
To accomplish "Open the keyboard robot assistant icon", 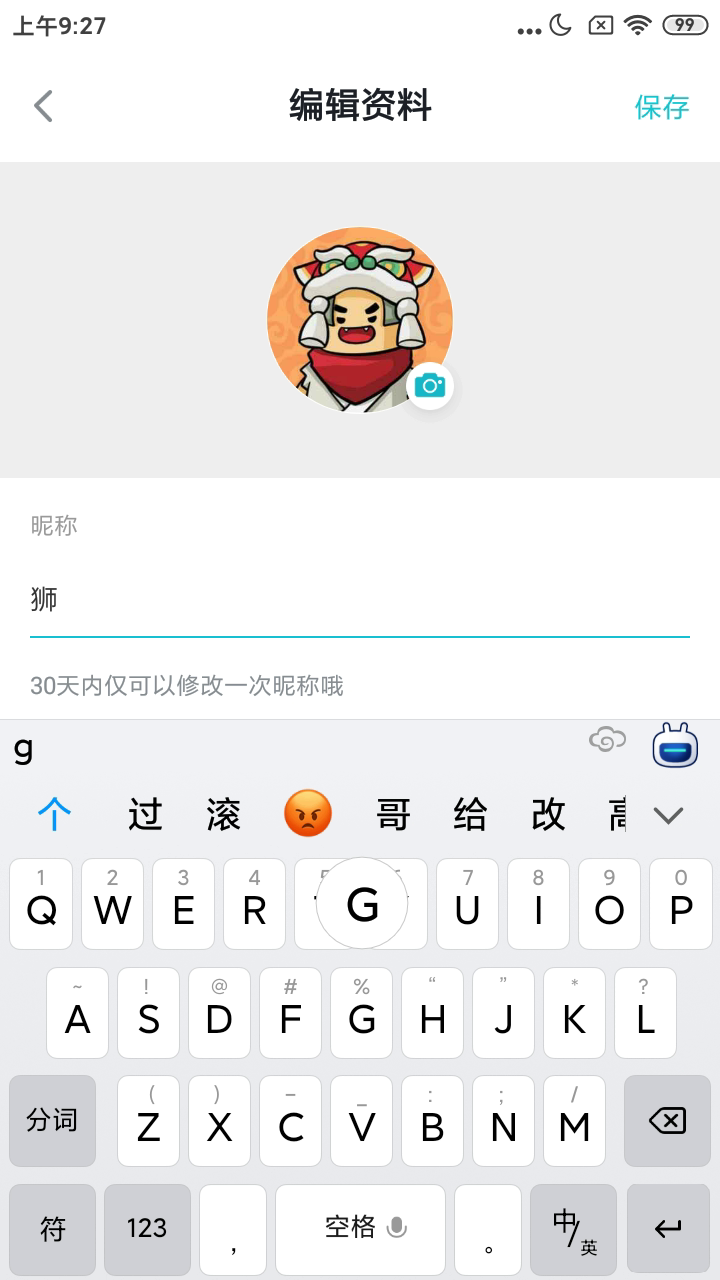I will [x=675, y=746].
